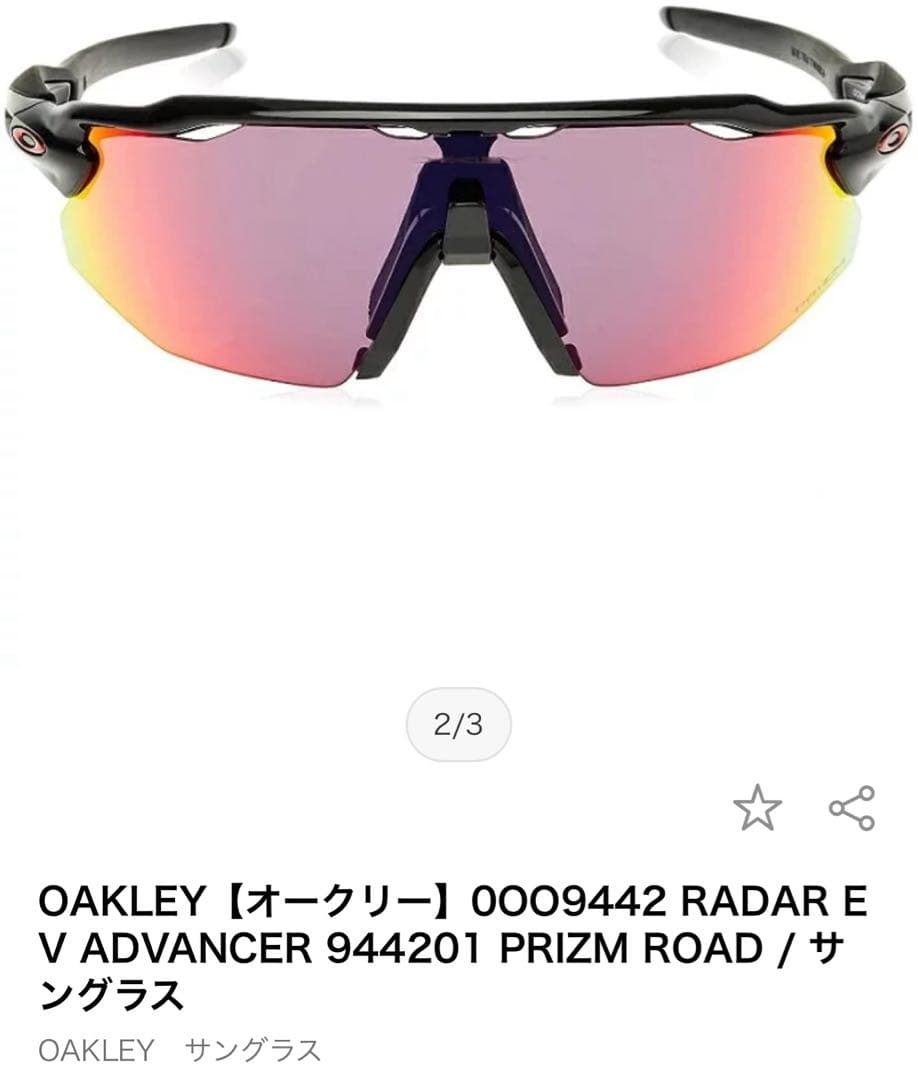
Task: Add this Oakley item to favorites
Action: (x=757, y=808)
